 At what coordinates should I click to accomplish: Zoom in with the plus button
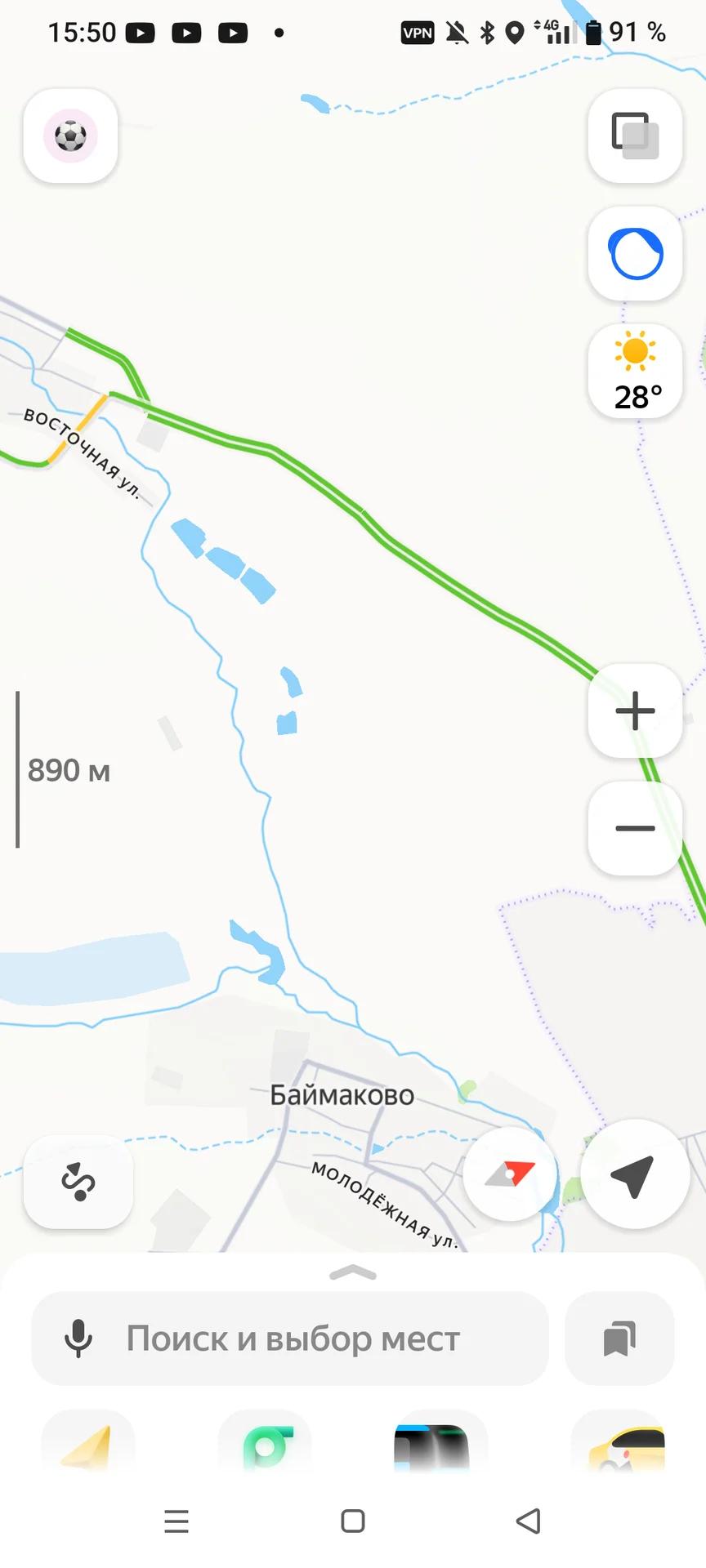(x=635, y=710)
